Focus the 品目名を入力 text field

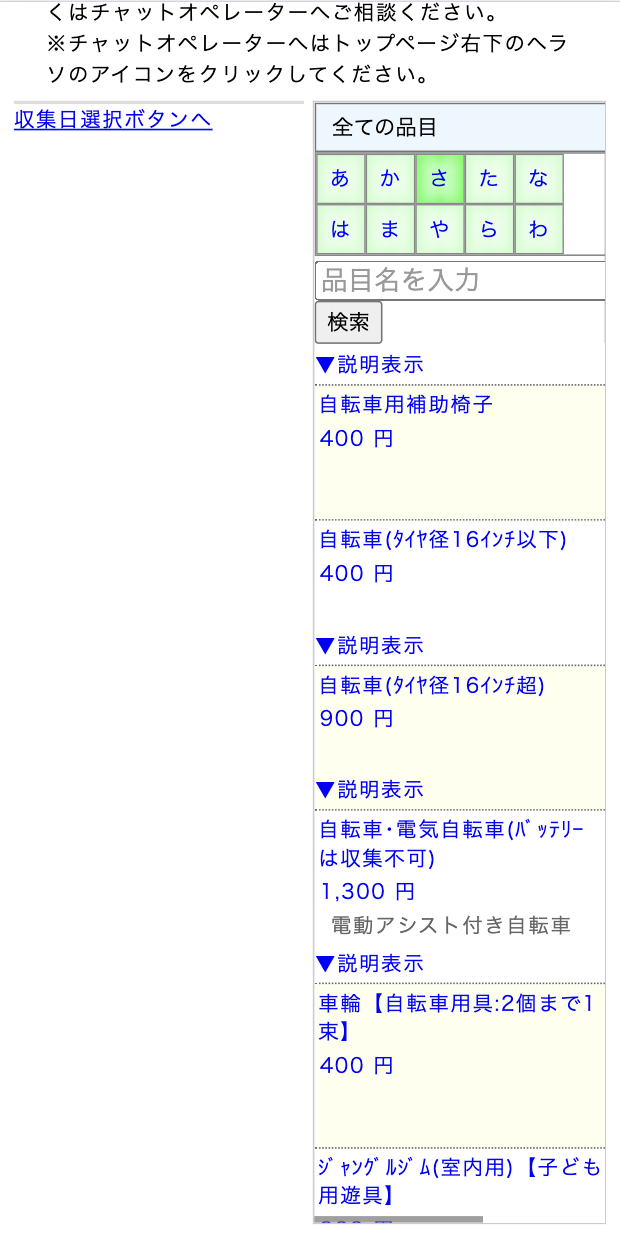click(x=461, y=280)
